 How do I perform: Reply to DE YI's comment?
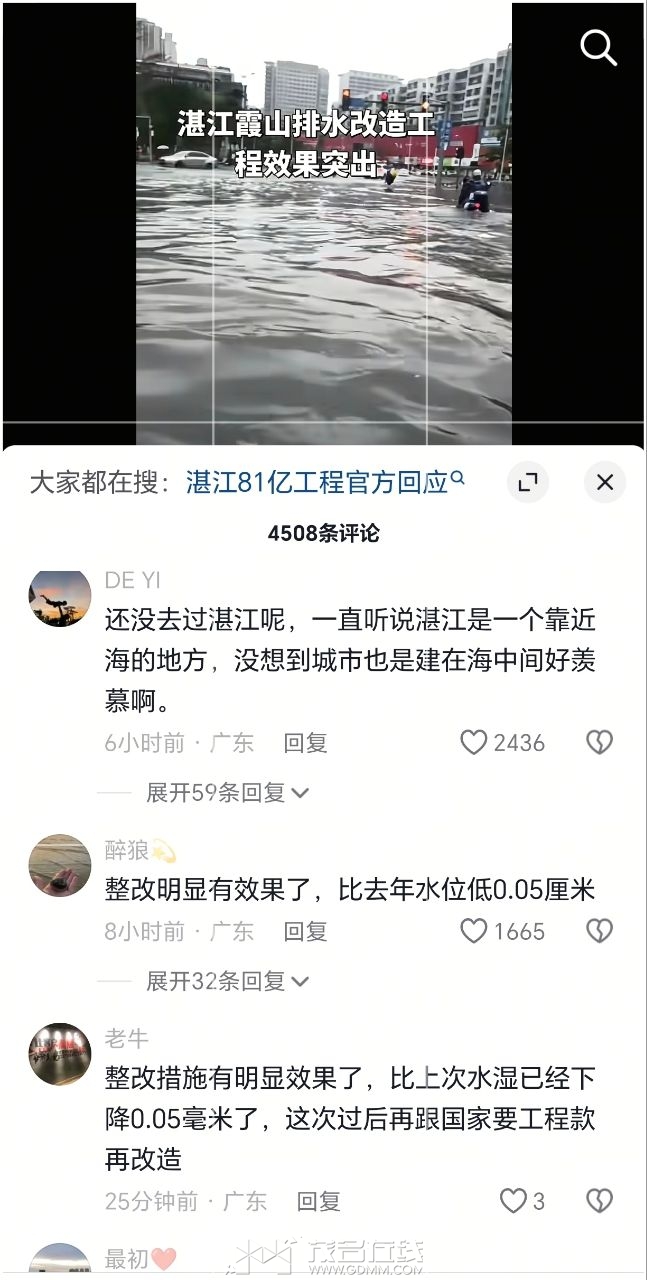pos(305,743)
